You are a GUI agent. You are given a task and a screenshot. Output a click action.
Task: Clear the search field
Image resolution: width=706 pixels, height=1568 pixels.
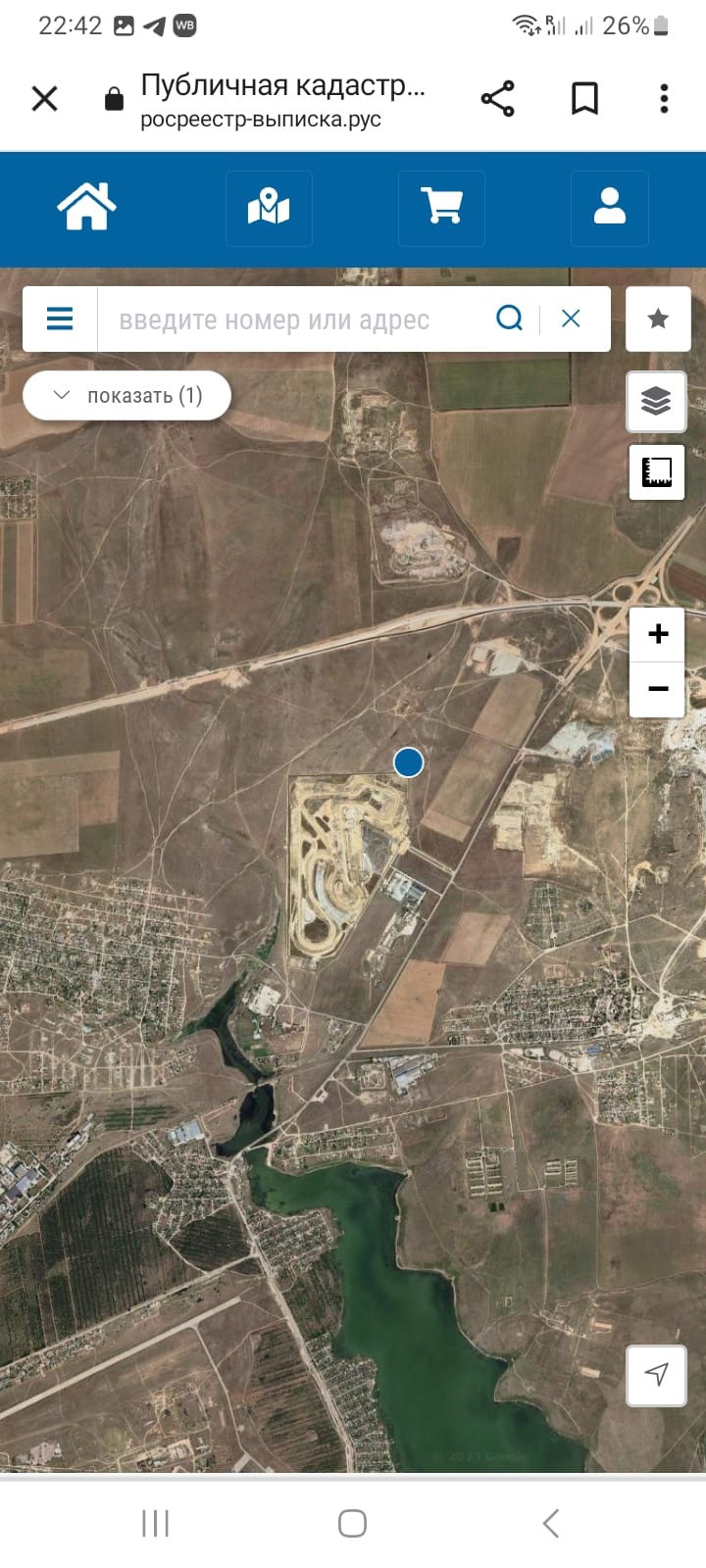[571, 318]
